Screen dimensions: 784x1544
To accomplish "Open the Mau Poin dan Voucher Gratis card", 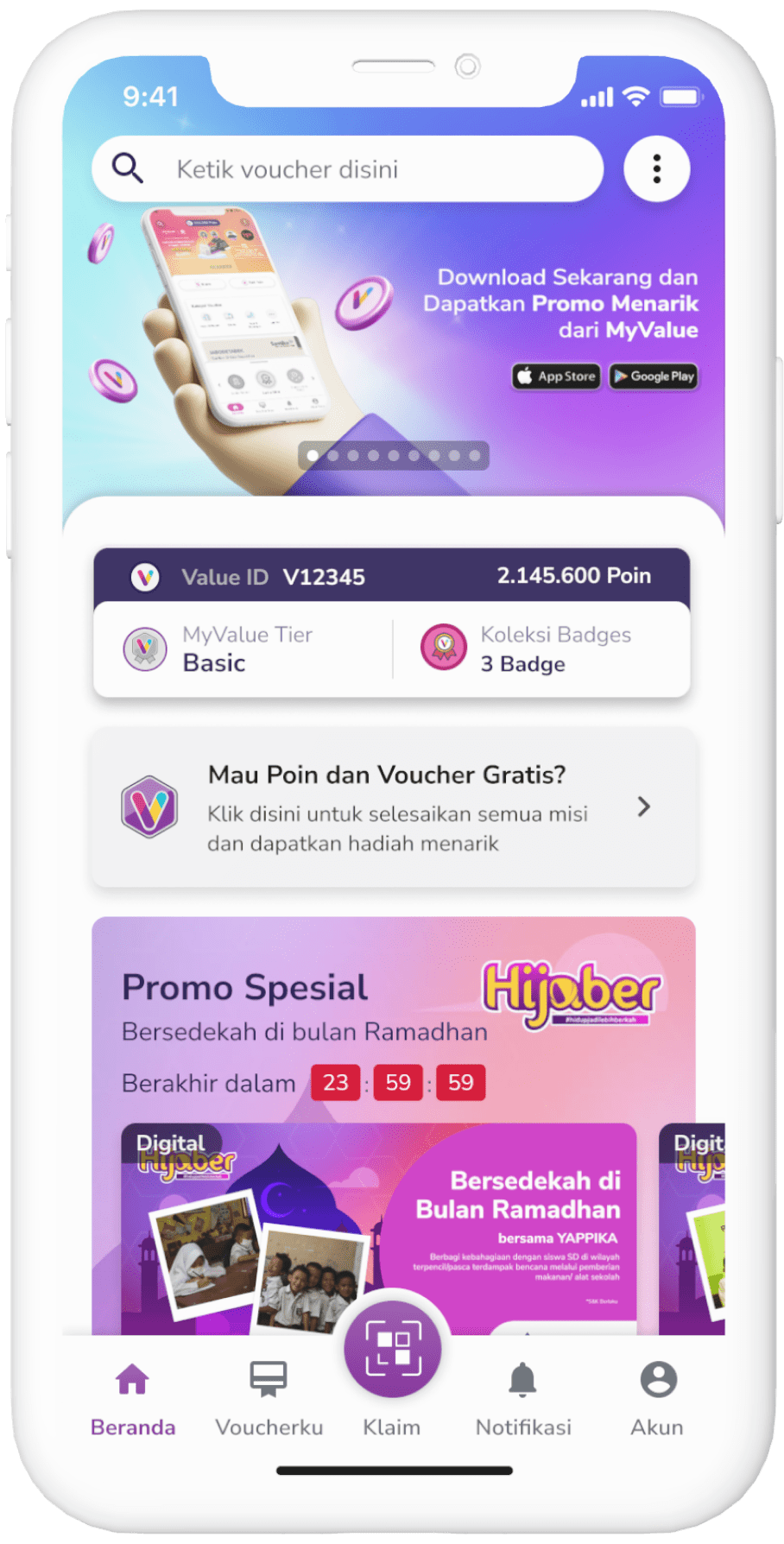I will click(393, 807).
